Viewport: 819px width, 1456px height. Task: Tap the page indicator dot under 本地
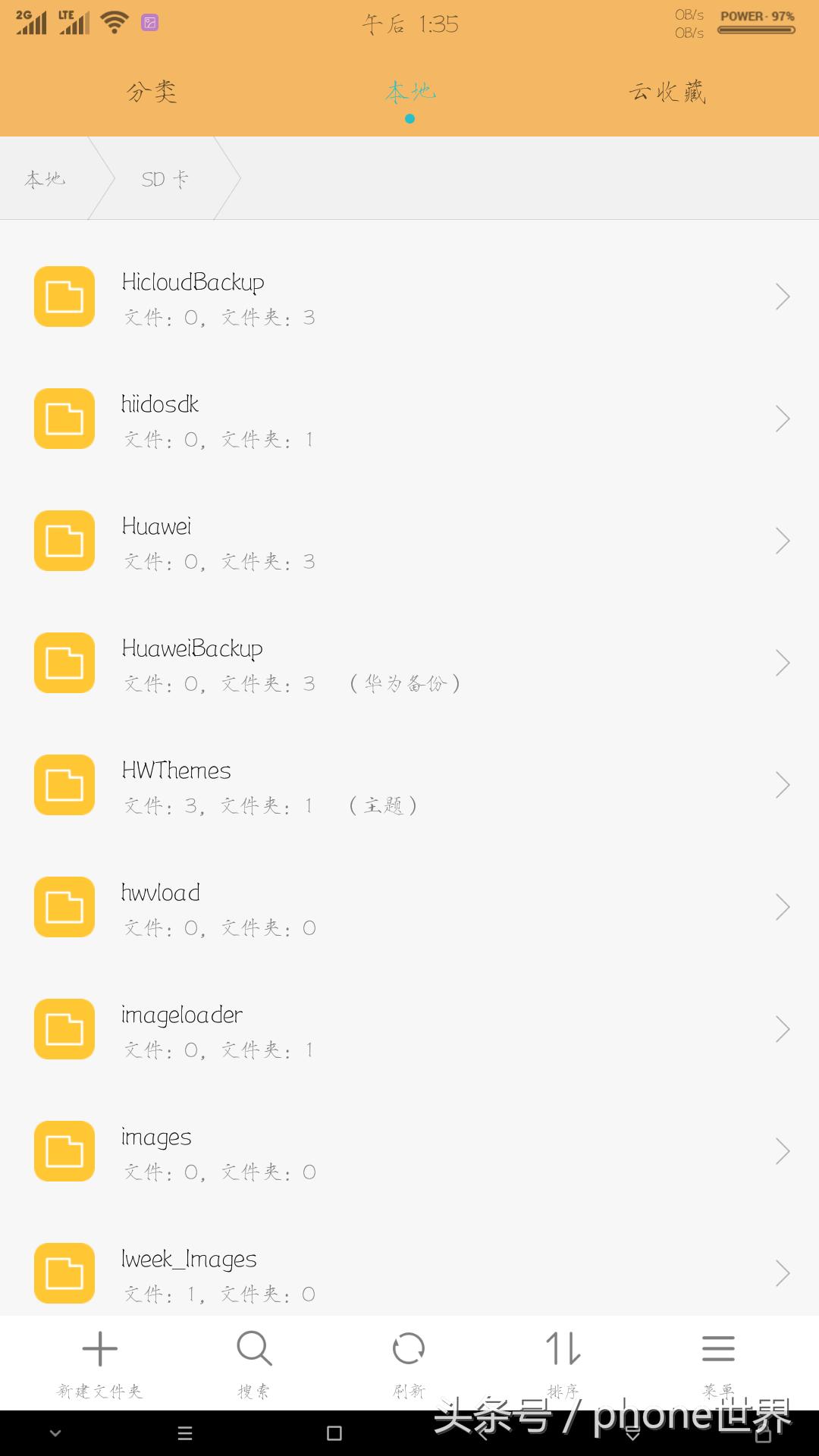coord(409,118)
